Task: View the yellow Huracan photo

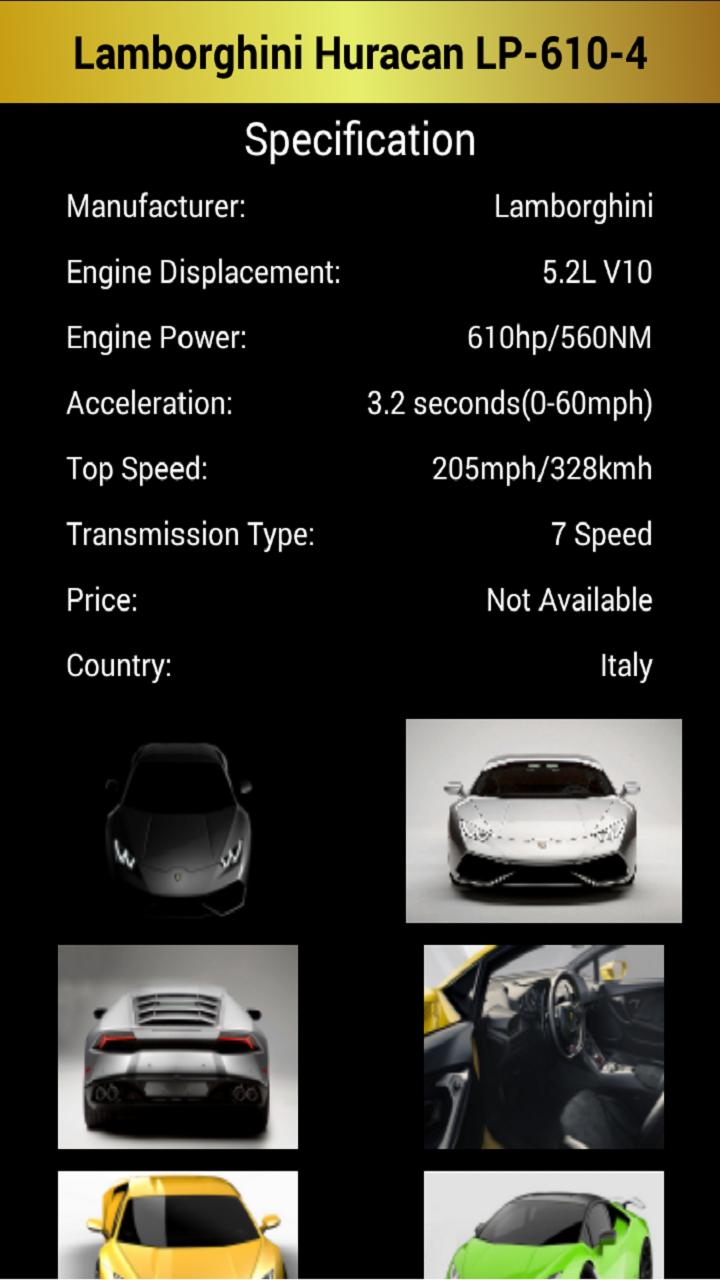Action: click(177, 1226)
